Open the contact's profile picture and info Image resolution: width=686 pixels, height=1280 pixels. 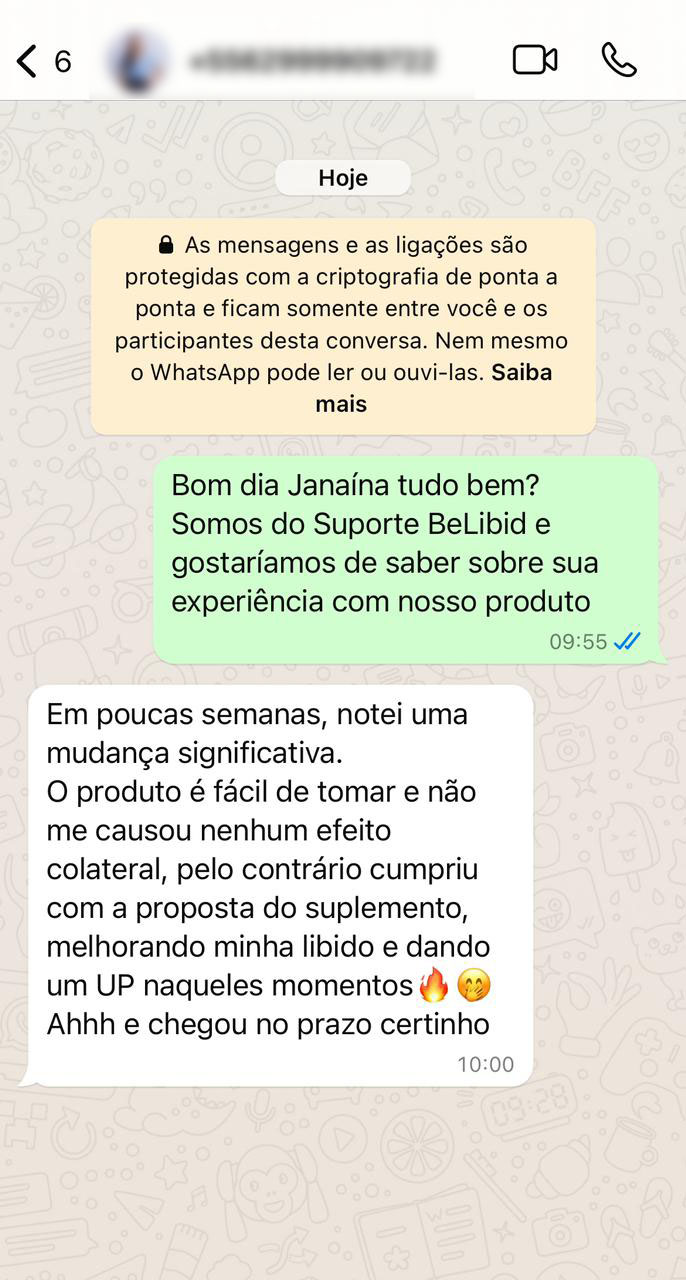click(140, 62)
